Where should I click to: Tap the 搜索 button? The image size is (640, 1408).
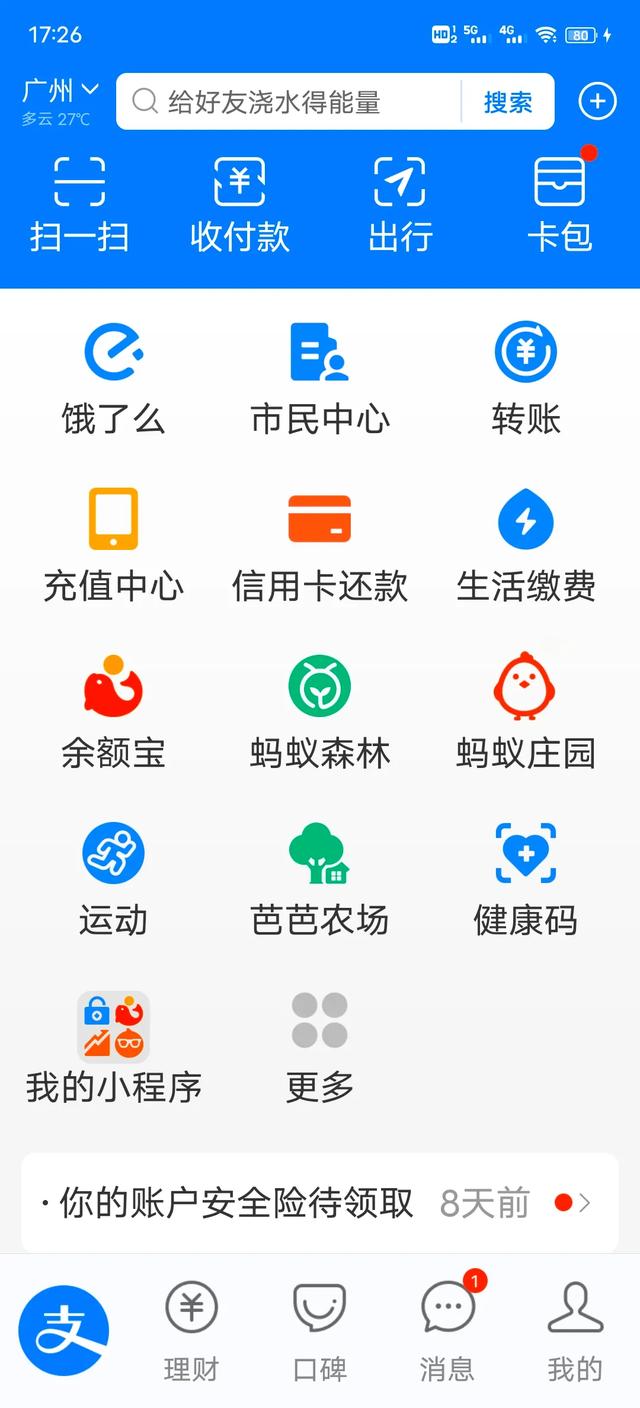click(x=508, y=102)
